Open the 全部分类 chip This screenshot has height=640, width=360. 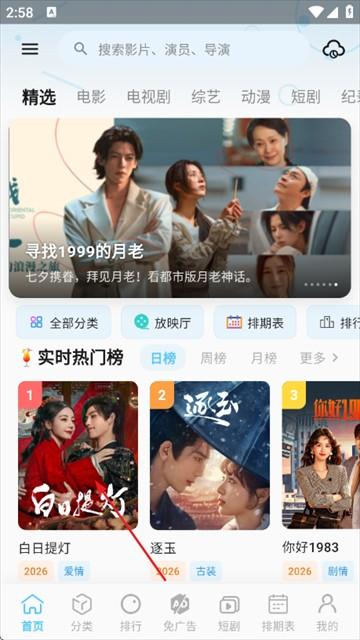click(x=64, y=323)
